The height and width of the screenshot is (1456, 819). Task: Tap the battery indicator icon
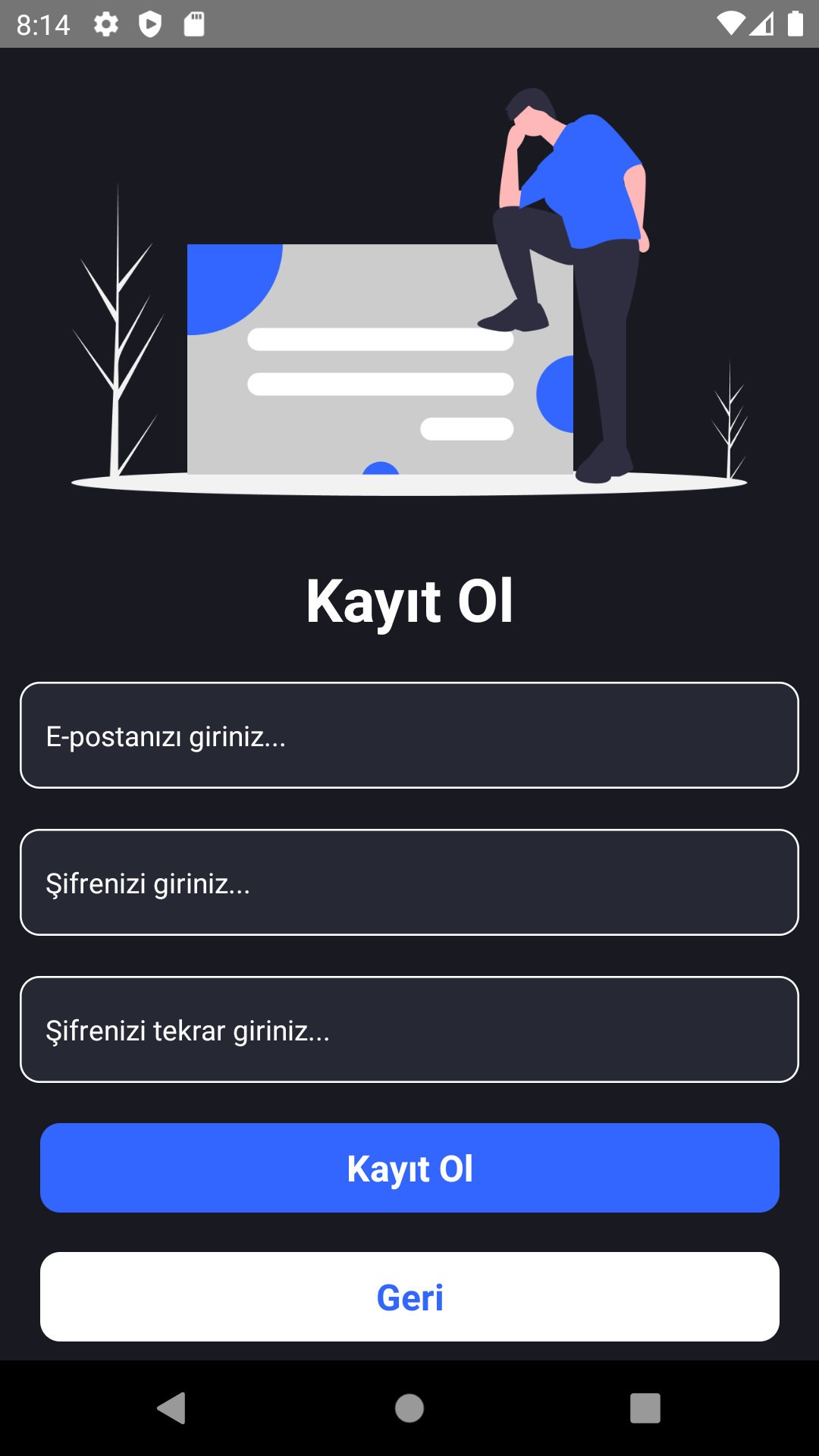[795, 23]
